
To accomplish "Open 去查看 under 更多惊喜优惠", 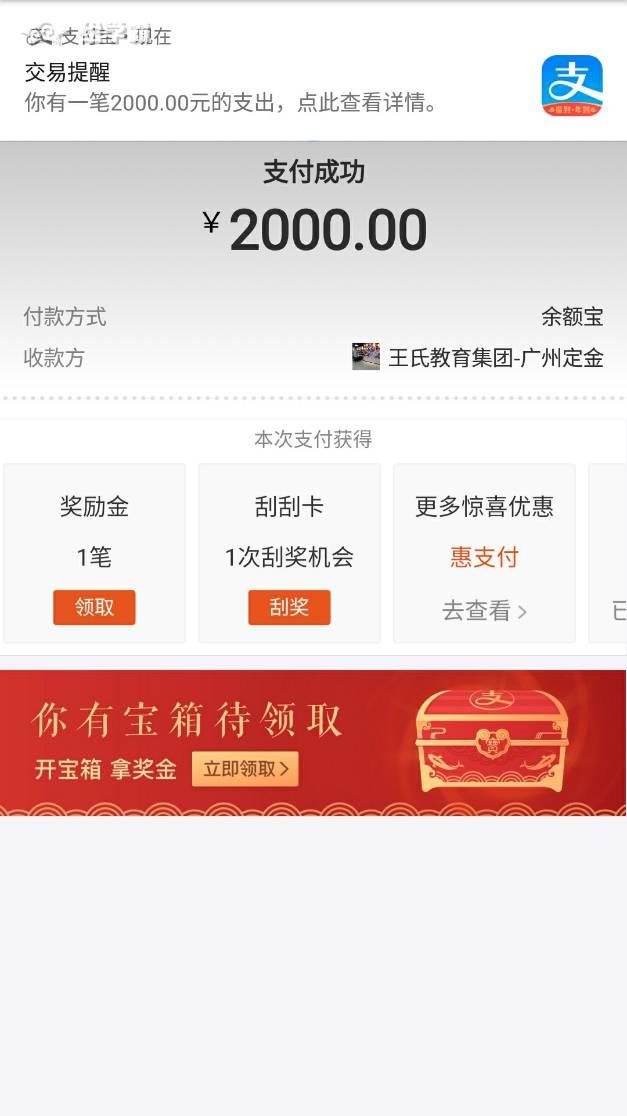I will (484, 610).
